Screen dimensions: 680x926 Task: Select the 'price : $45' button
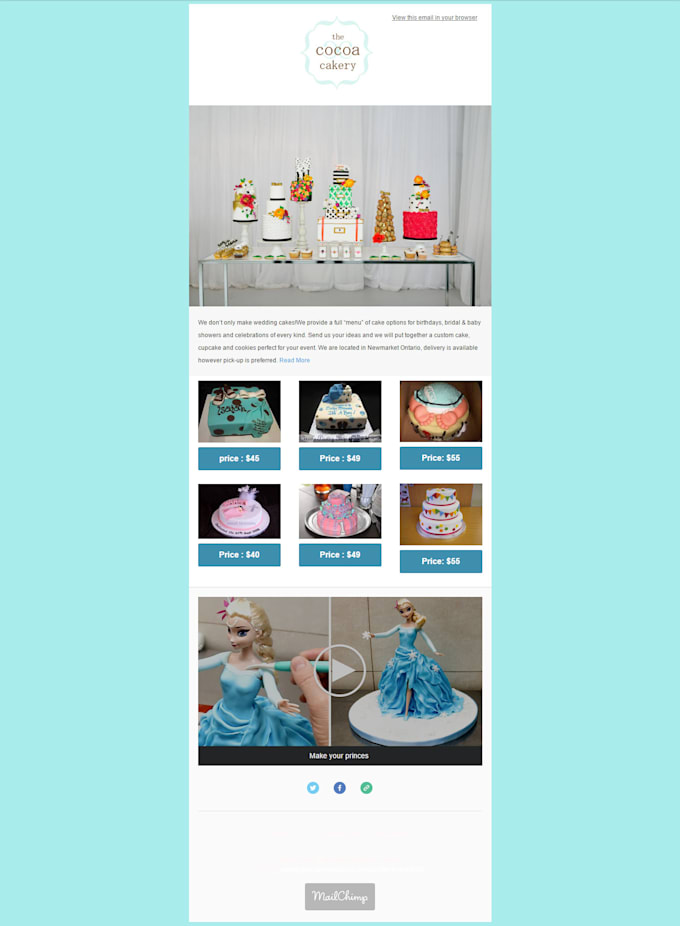[239, 459]
